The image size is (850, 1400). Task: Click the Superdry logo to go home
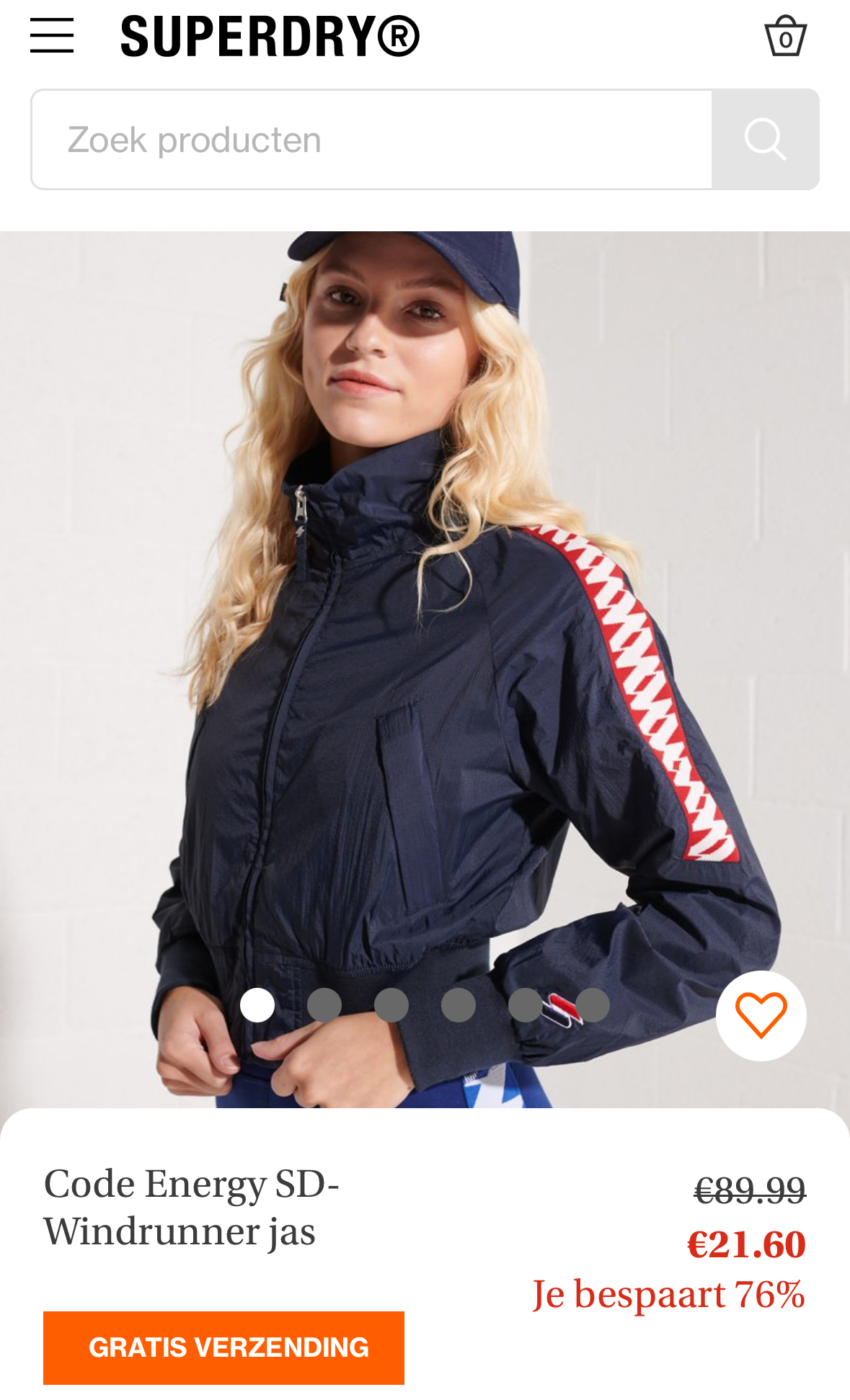(x=270, y=34)
